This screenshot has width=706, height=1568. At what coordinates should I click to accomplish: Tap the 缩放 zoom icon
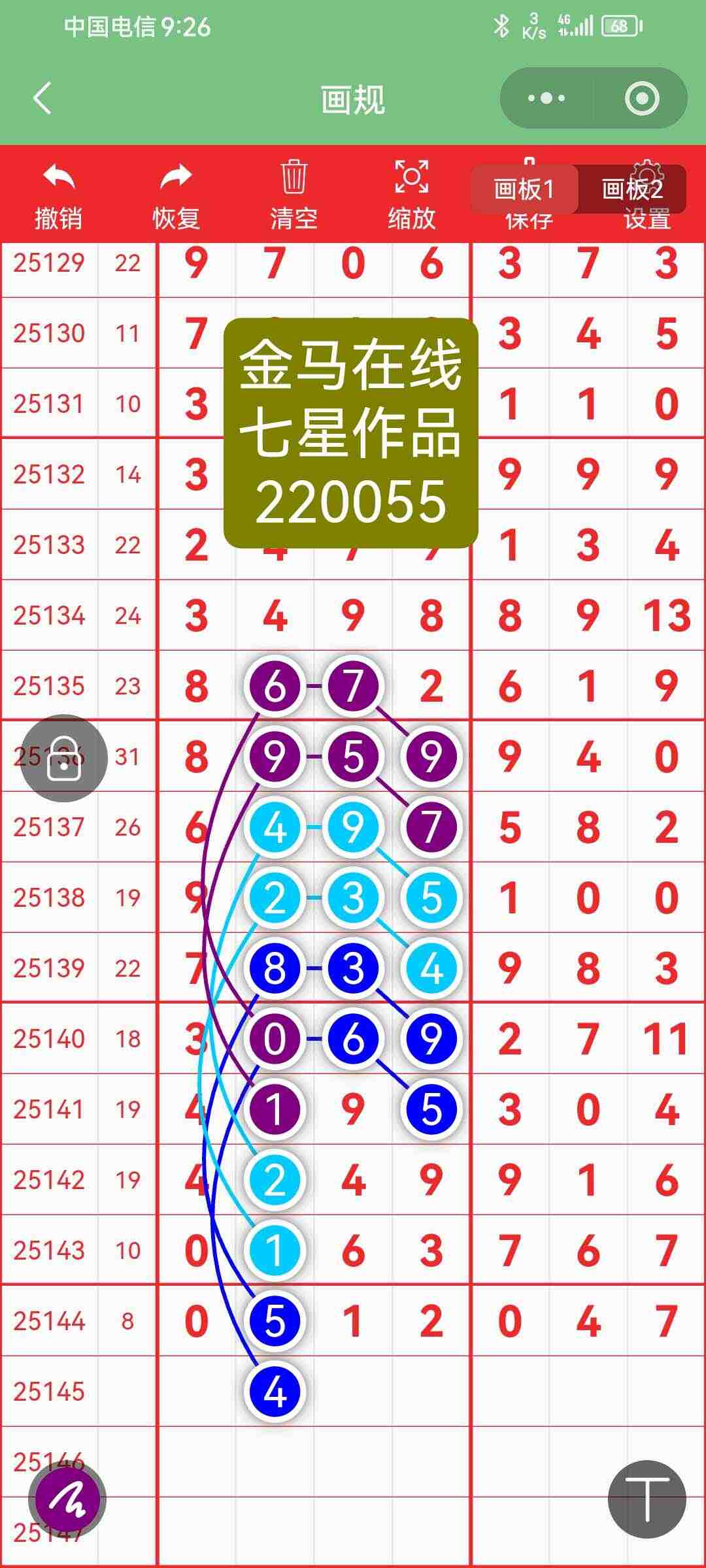(x=411, y=178)
